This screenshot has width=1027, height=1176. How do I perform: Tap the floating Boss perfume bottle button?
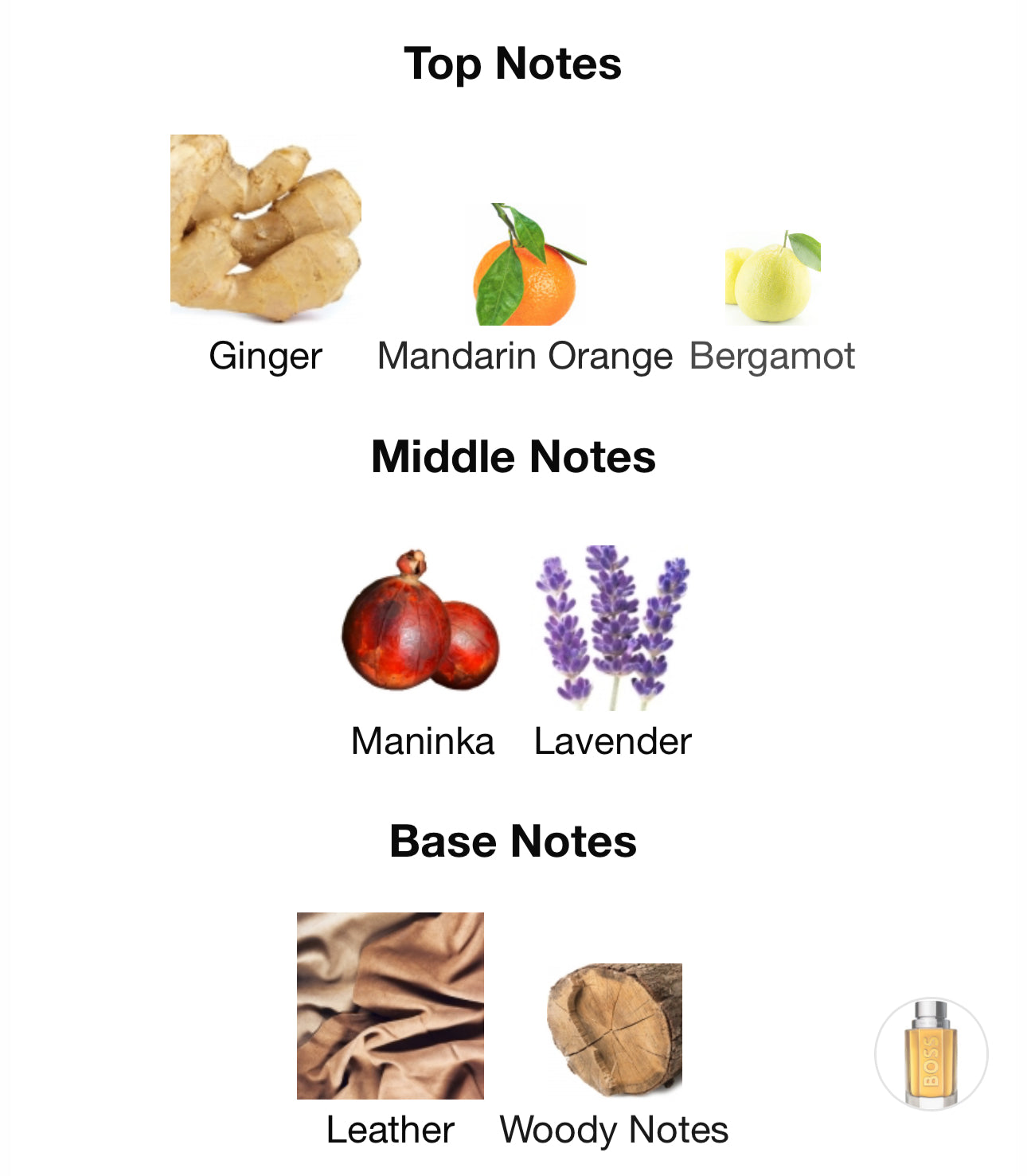(x=931, y=1054)
